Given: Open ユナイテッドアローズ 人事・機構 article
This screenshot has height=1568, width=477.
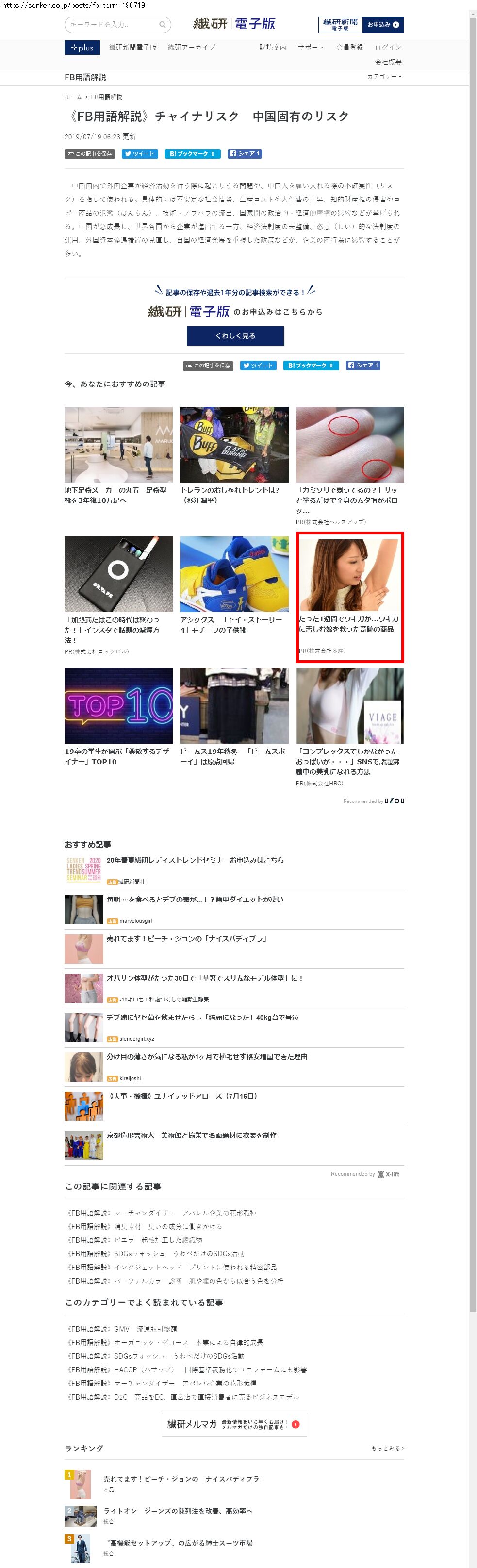Looking at the screenshot, I should point(182,1096).
